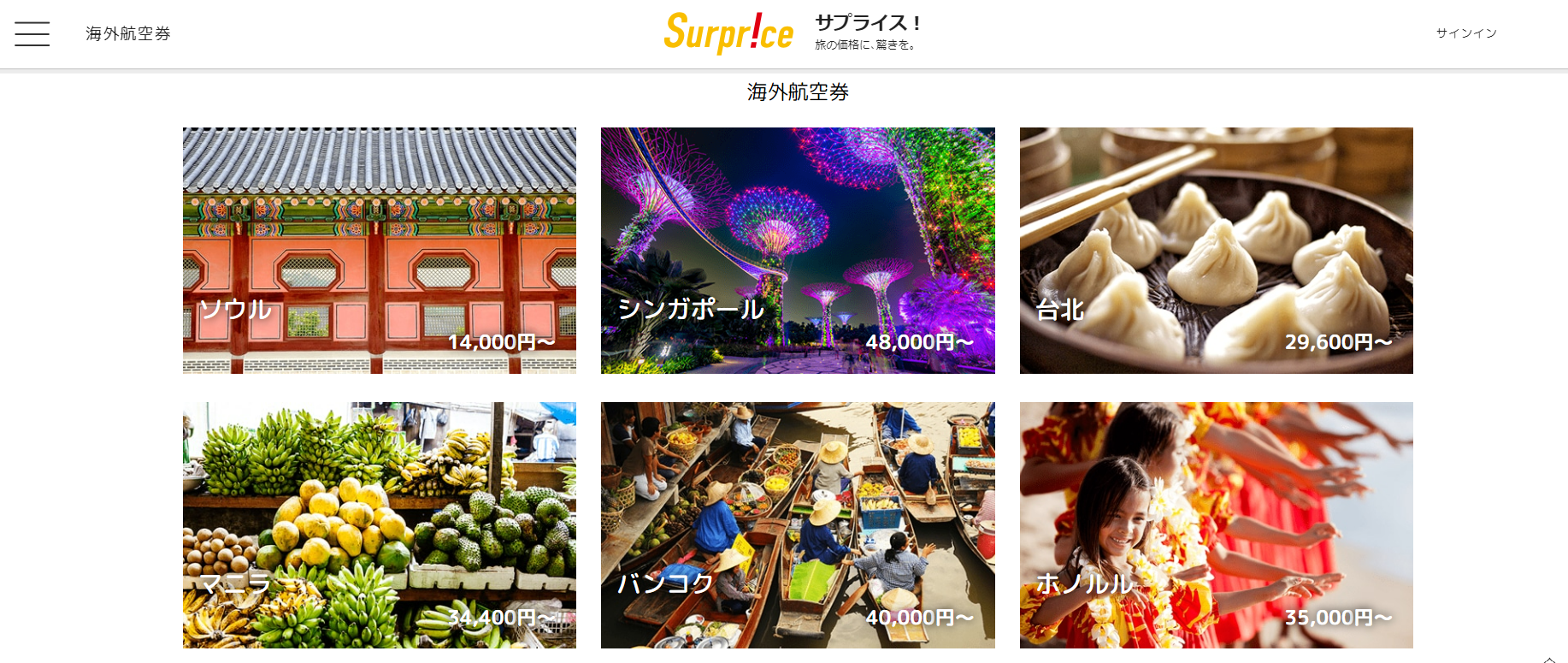Tap the サインイン sign-in link
1568x663 pixels.
tap(1465, 33)
